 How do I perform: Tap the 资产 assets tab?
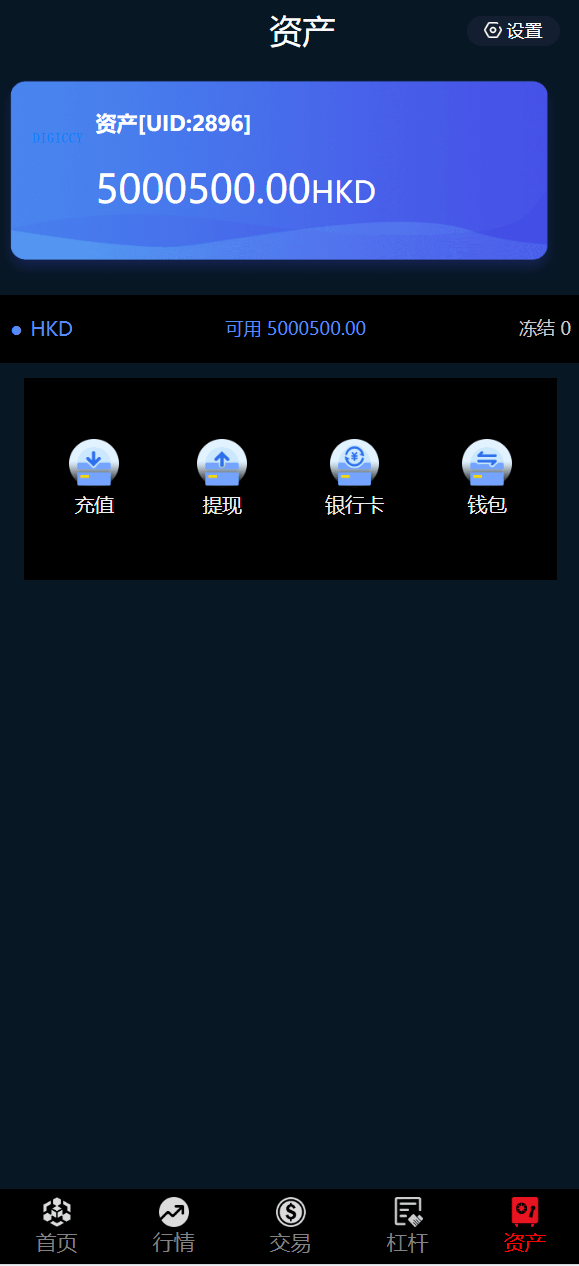click(524, 1226)
